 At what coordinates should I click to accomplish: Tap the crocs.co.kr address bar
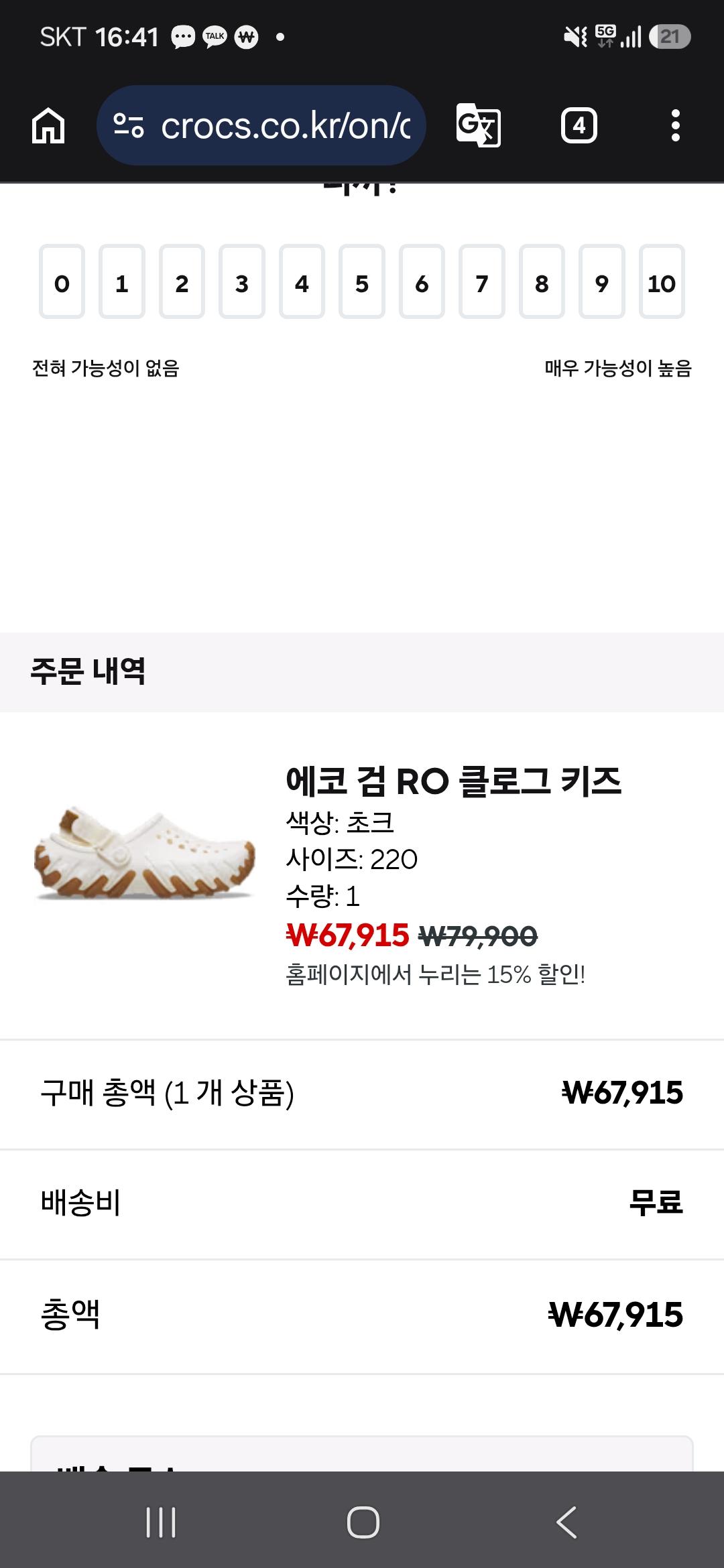261,125
